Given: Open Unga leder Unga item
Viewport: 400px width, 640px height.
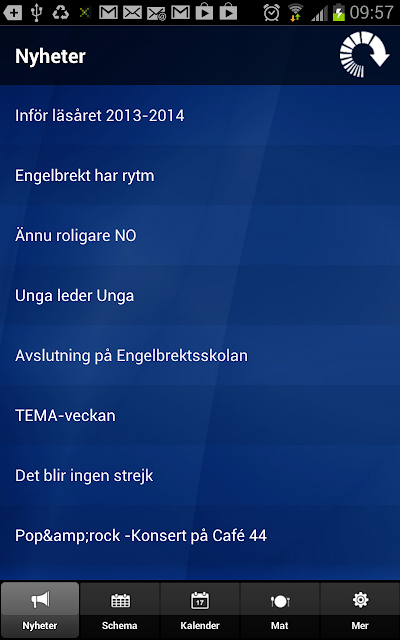Looking at the screenshot, I should click(x=200, y=296).
